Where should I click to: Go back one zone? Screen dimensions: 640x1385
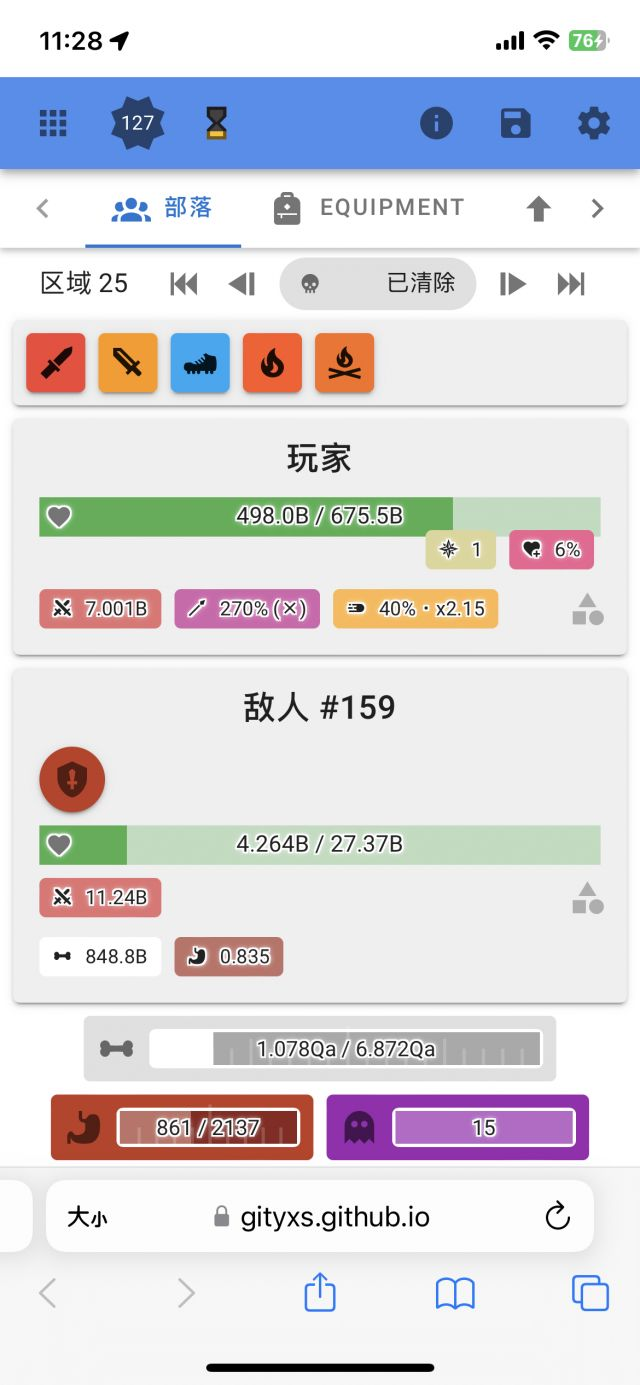click(x=242, y=284)
